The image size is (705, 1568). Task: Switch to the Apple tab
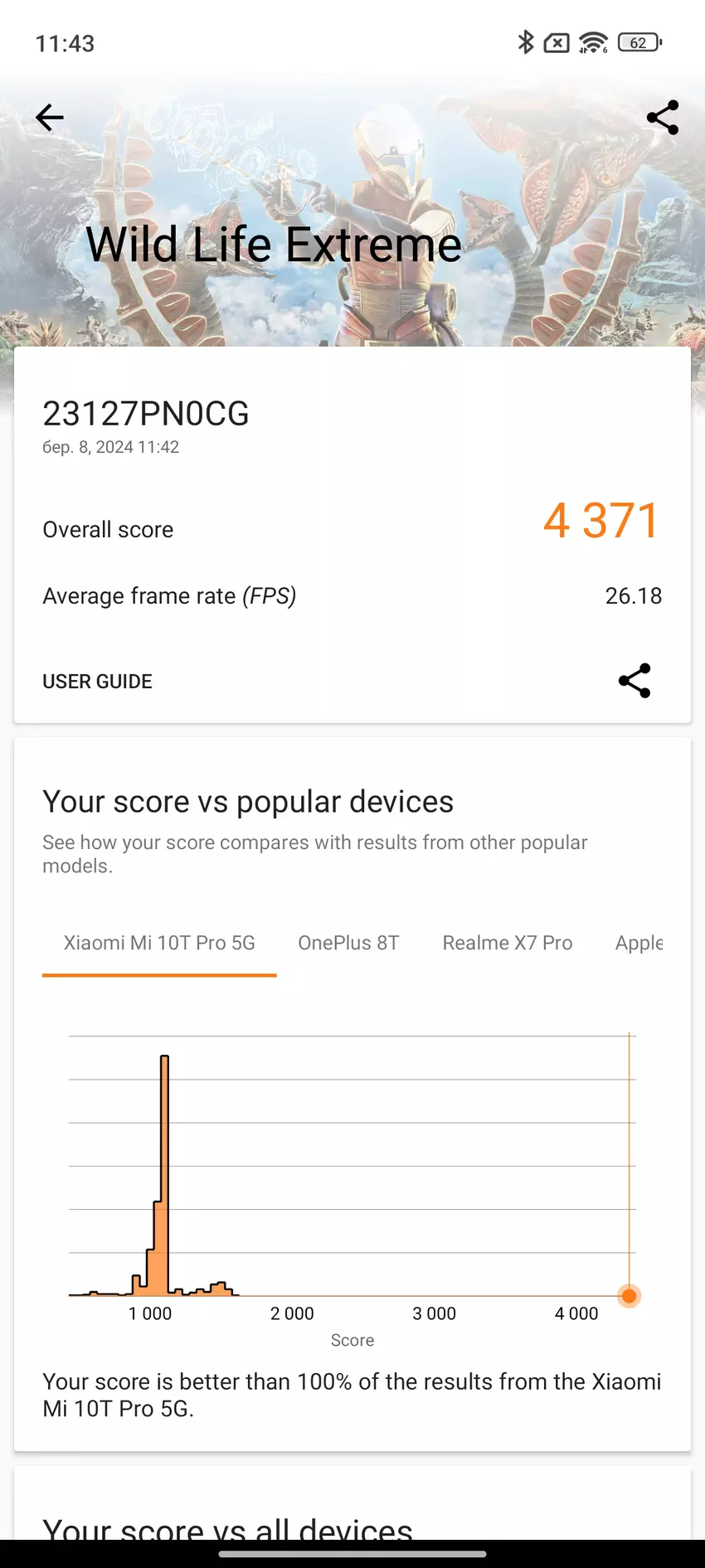click(x=639, y=944)
